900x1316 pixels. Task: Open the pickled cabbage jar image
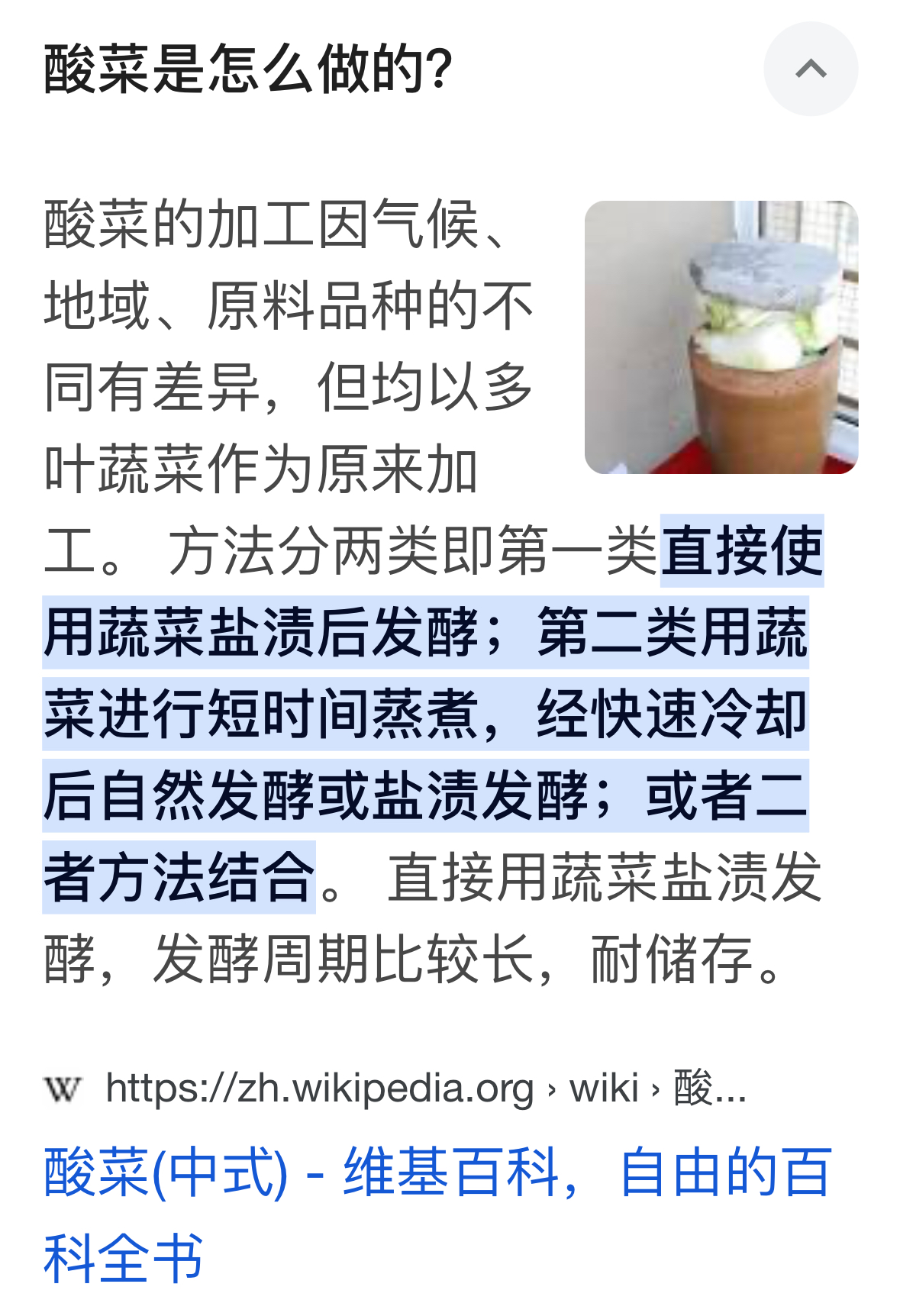pos(721,337)
